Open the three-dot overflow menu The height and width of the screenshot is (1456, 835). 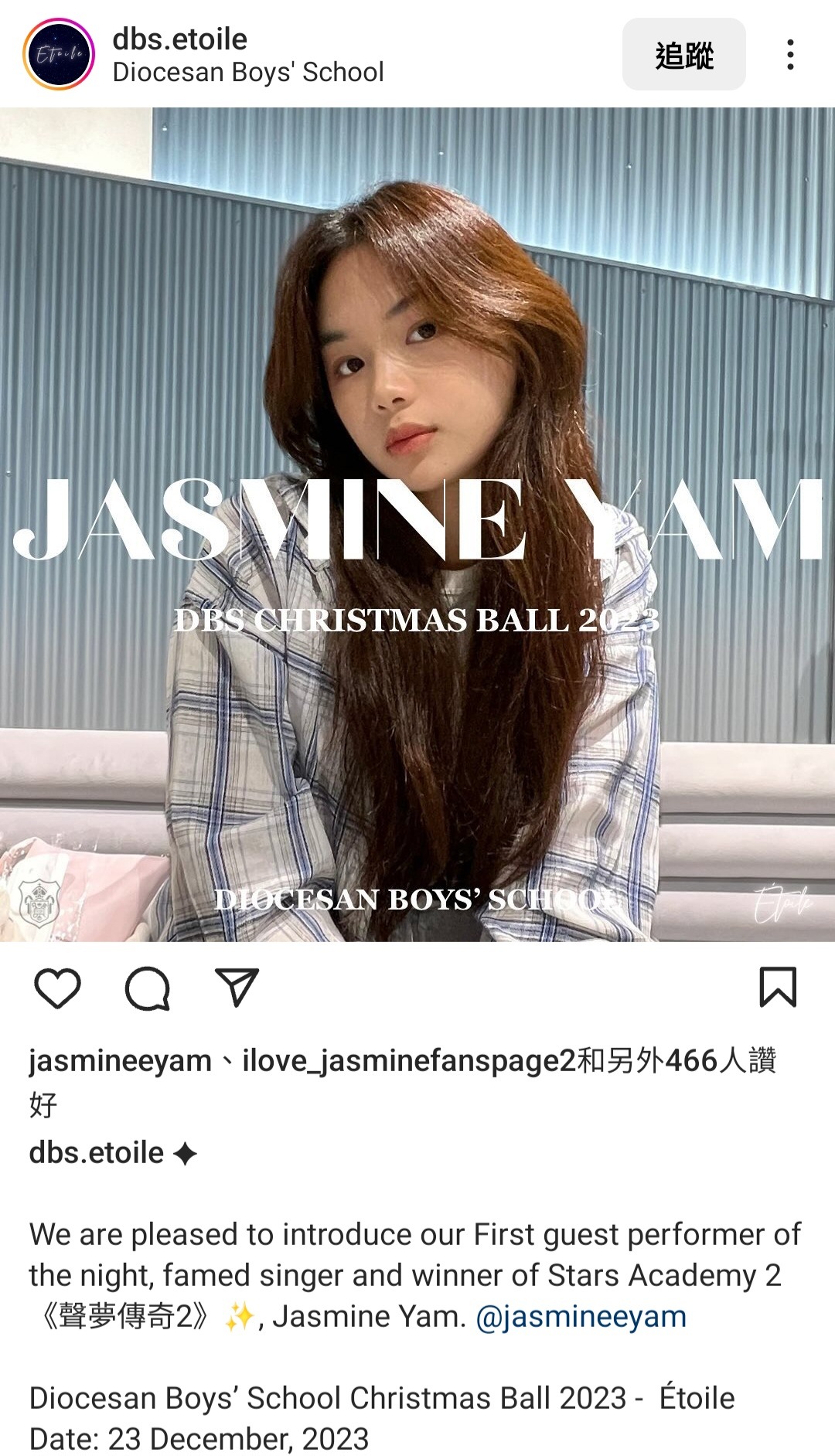789,55
